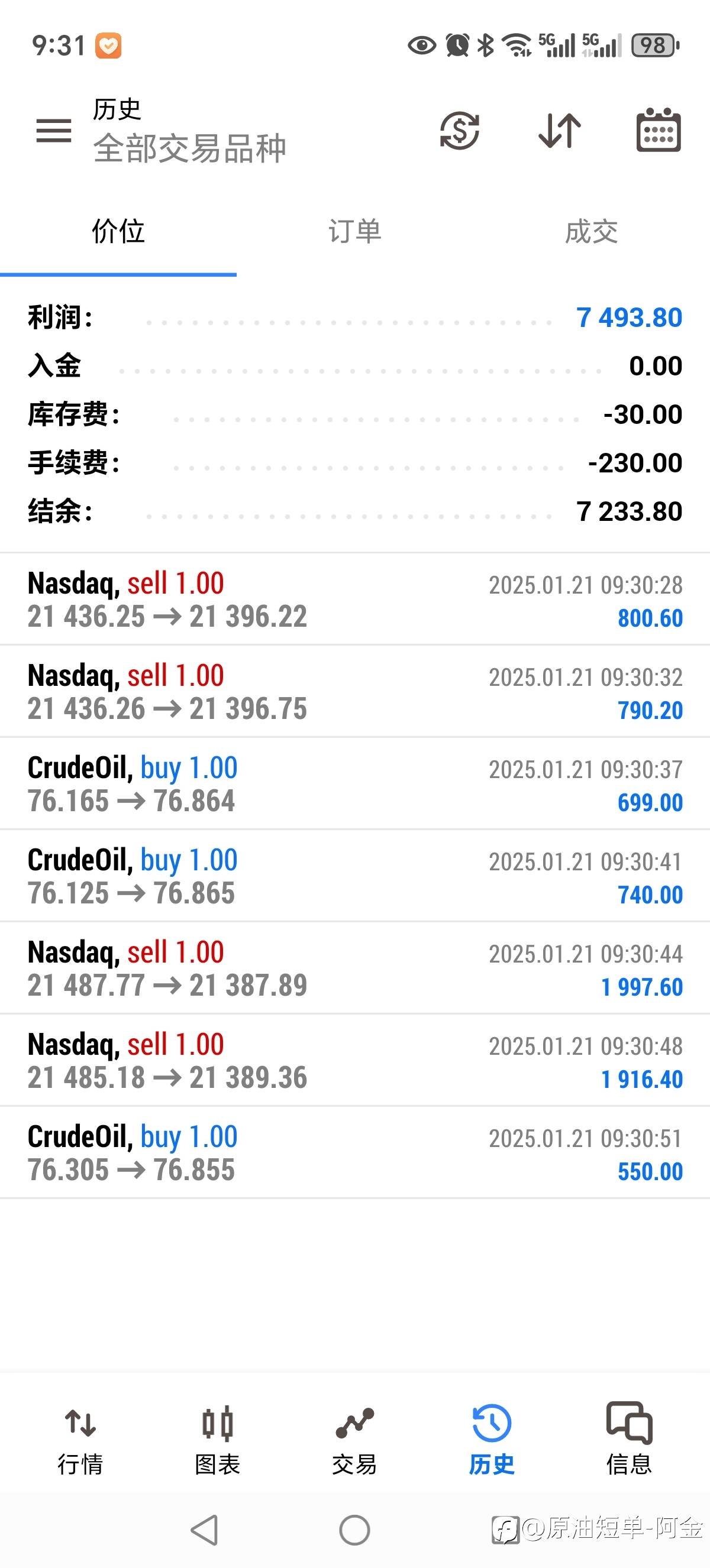
Task: Expand the Nasdaq sell trade at 09:30:48
Action: 354,1061
